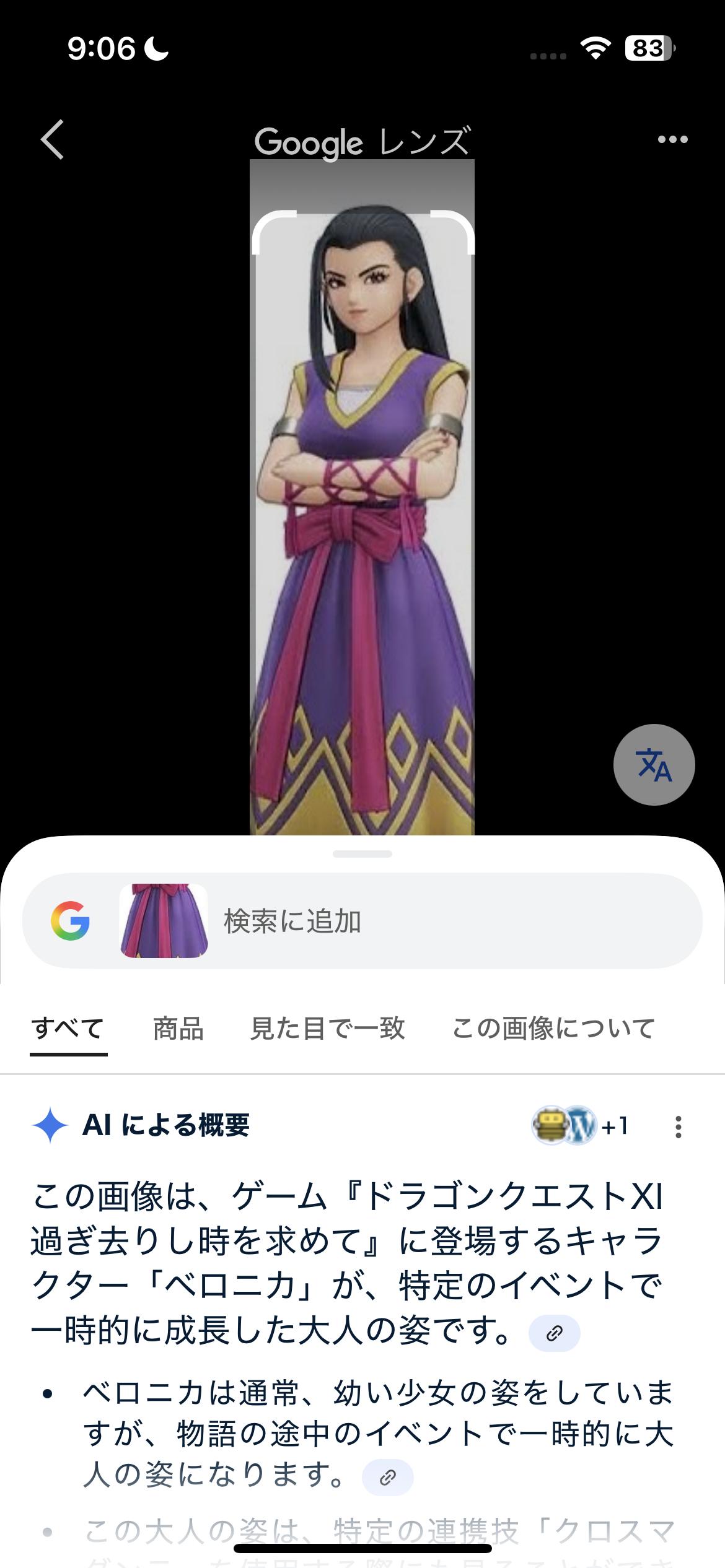
Task: Open AI overview options menu
Action: click(679, 1126)
